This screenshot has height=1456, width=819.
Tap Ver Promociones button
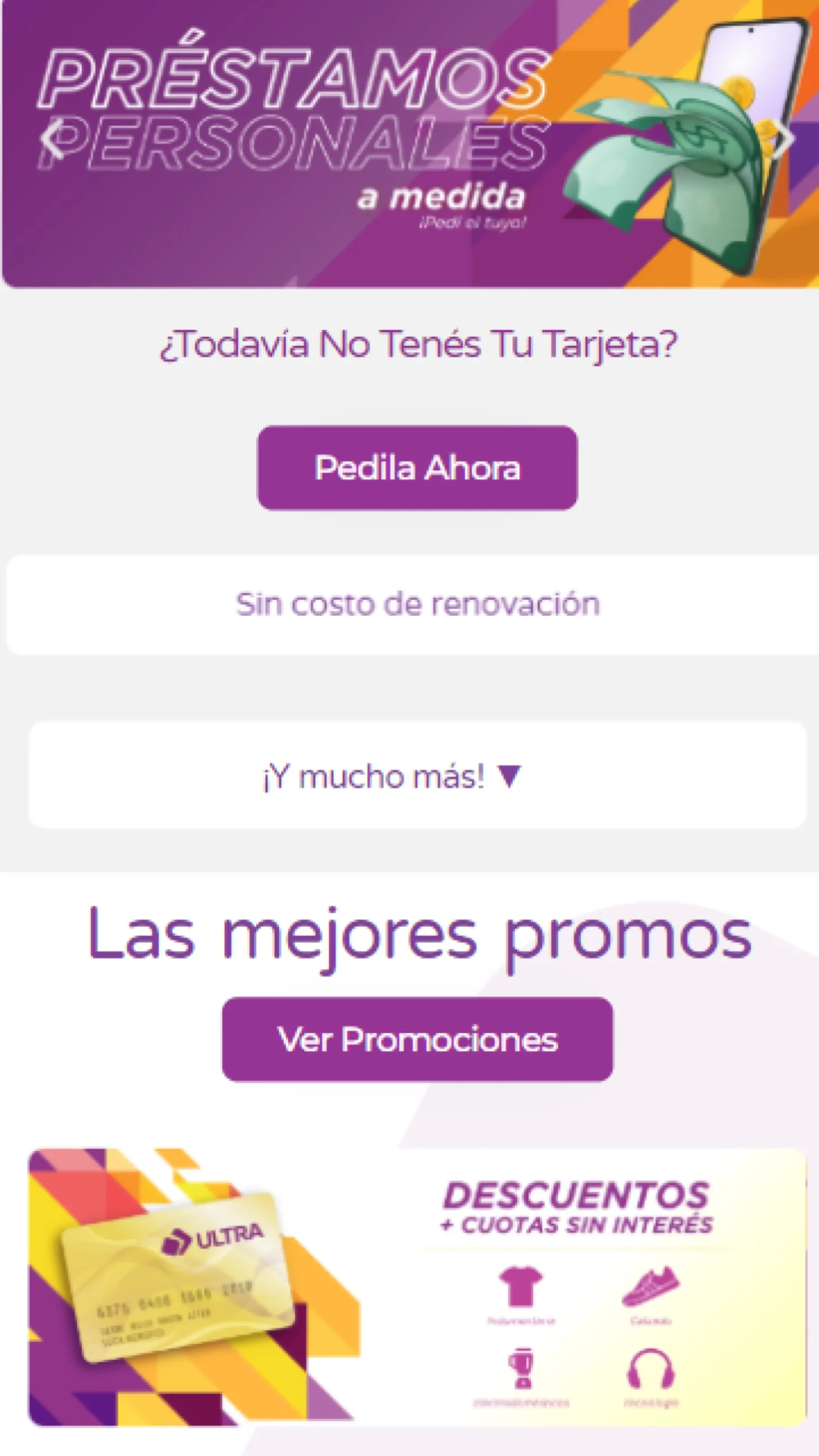tap(417, 1040)
